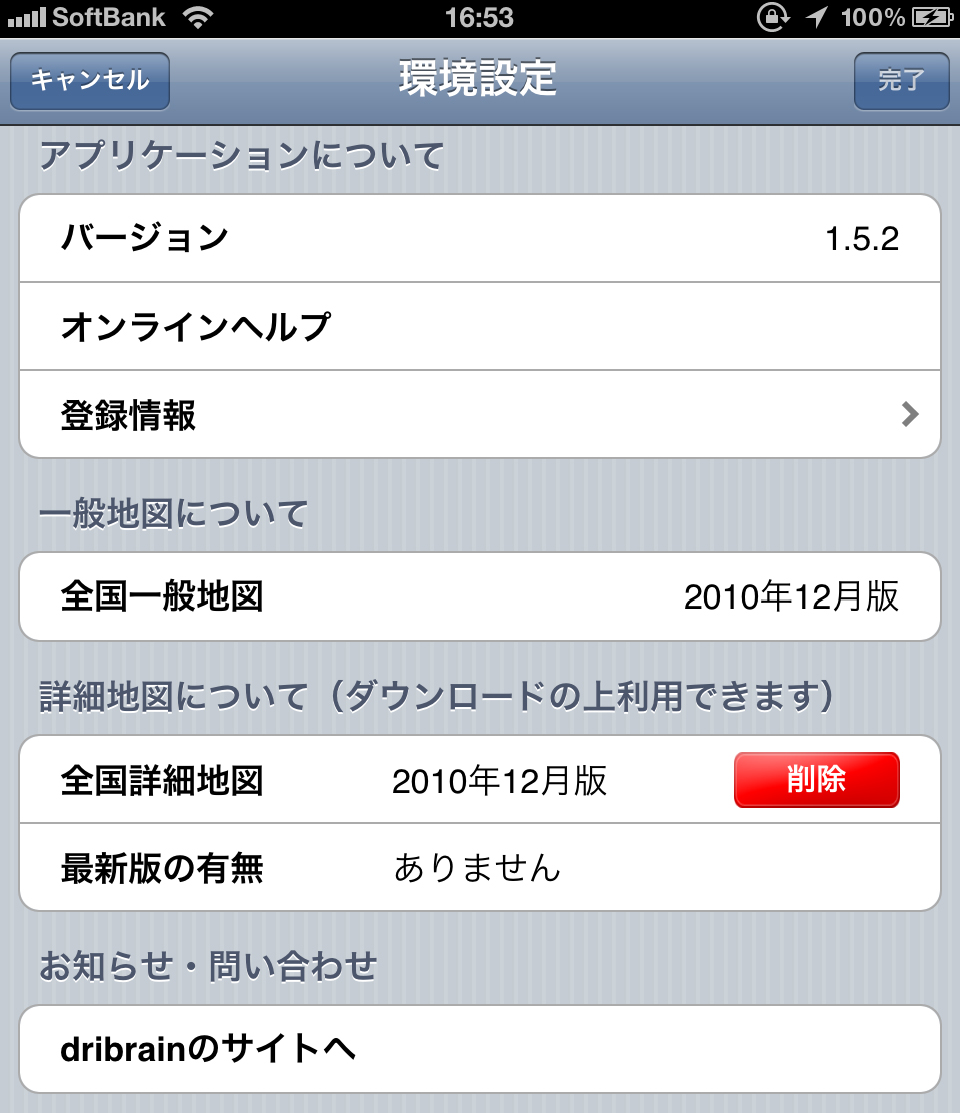The height and width of the screenshot is (1113, 960).
Task: Open the 登録情報 chevron arrow
Action: click(908, 413)
